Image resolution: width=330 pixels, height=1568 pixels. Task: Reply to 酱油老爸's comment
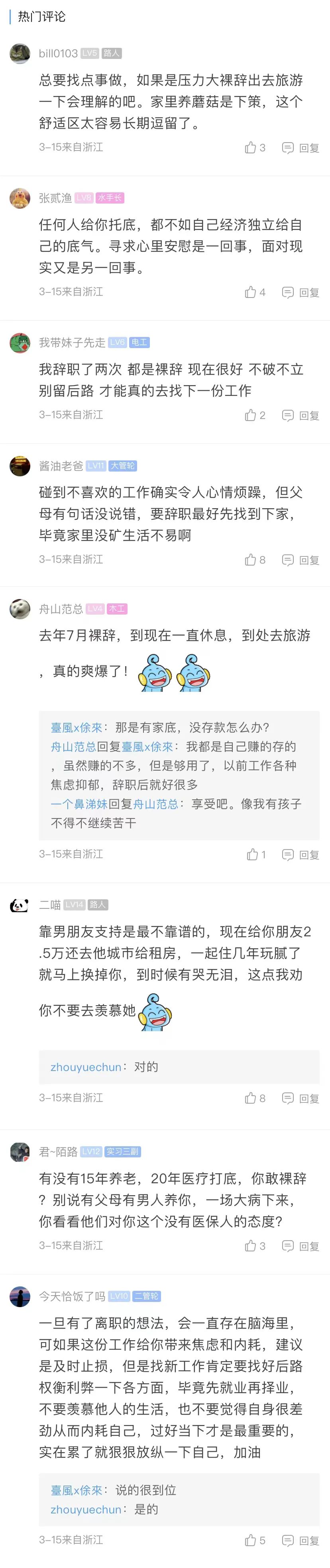point(301,560)
